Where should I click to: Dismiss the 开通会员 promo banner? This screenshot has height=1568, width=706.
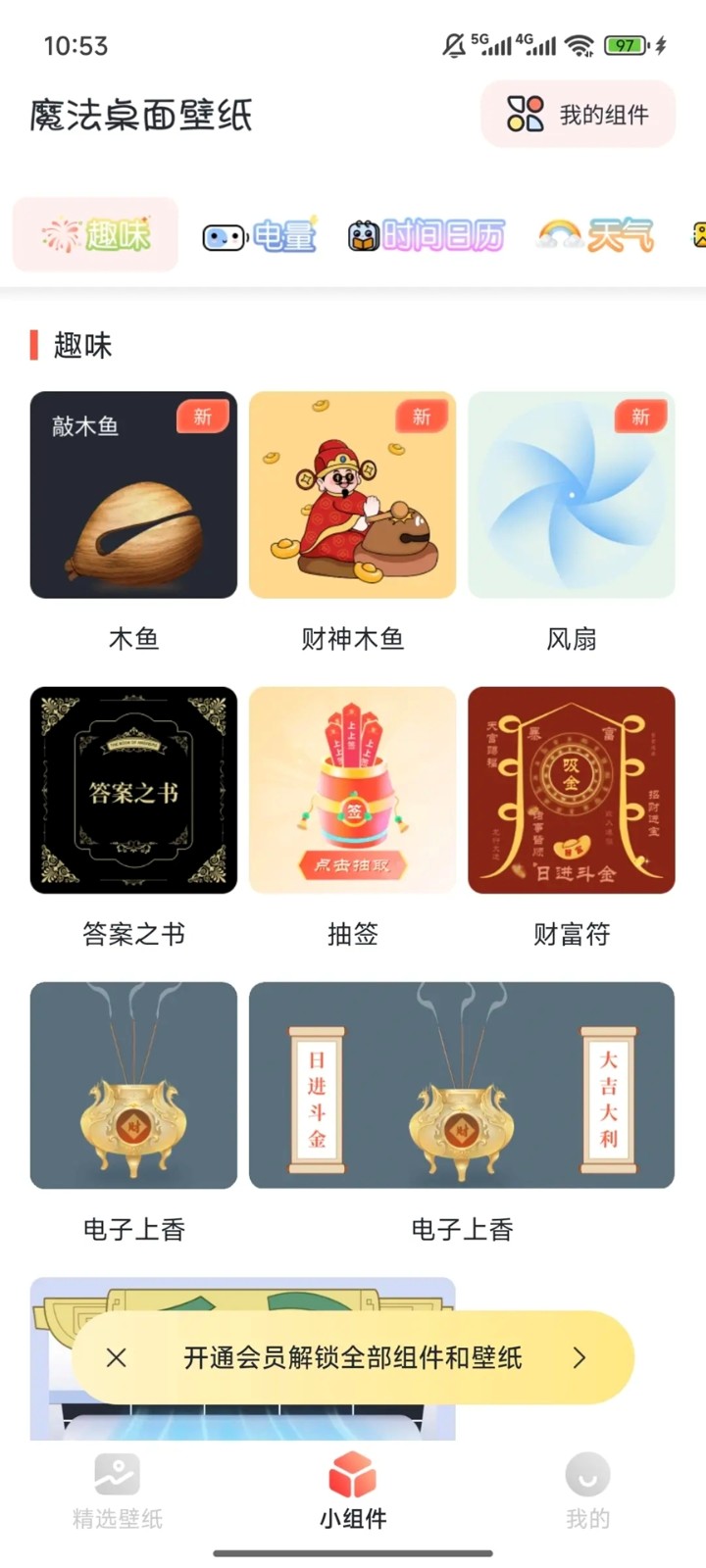[115, 1357]
